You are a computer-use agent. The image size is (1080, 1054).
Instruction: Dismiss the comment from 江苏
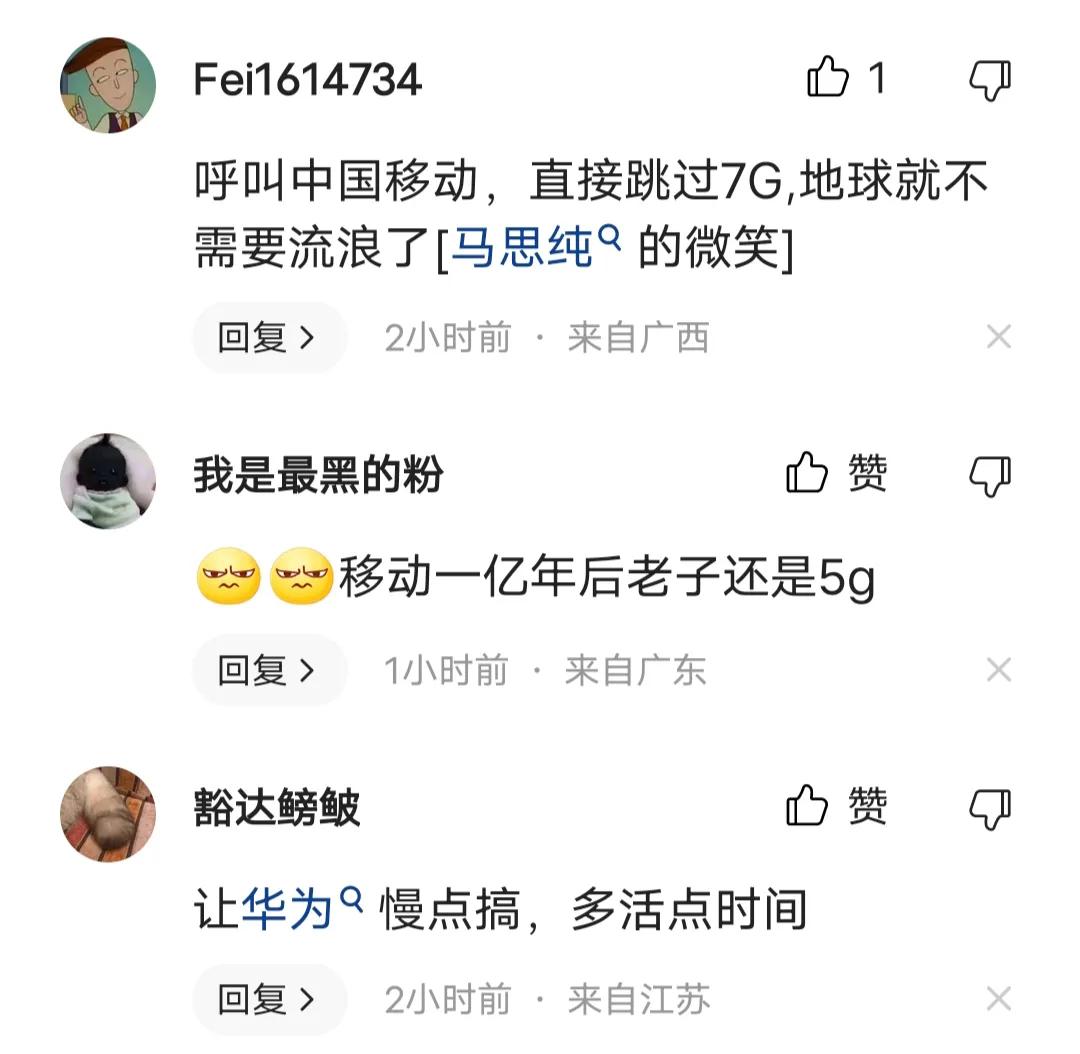[998, 999]
